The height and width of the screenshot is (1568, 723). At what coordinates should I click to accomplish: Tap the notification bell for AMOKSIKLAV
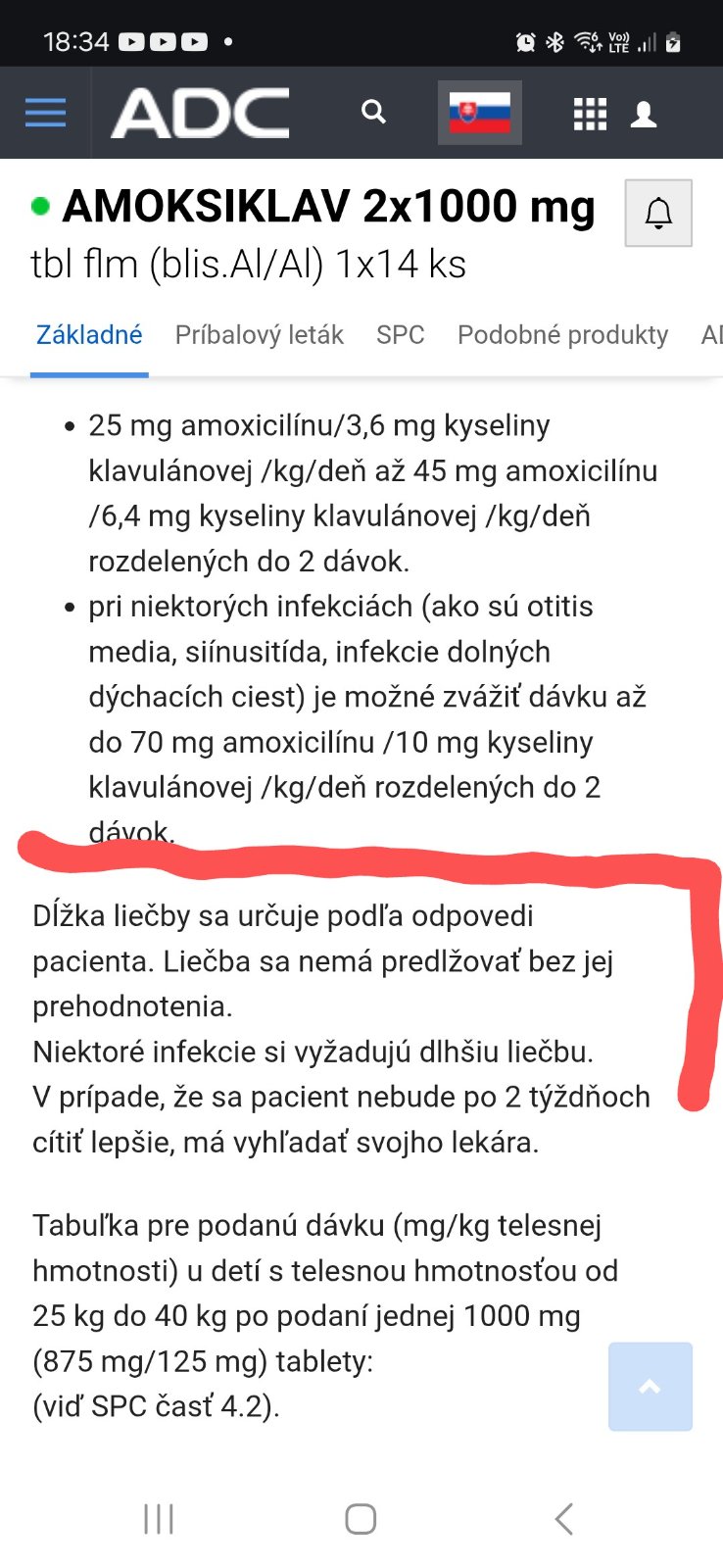click(658, 213)
